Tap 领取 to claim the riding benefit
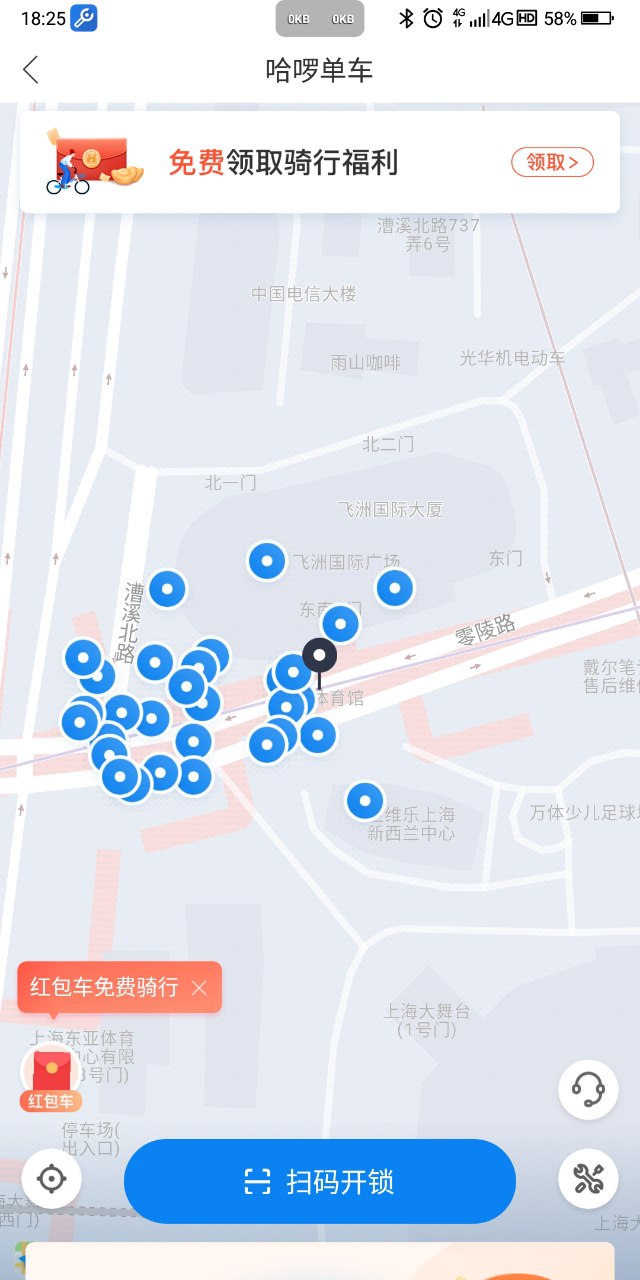 (552, 162)
